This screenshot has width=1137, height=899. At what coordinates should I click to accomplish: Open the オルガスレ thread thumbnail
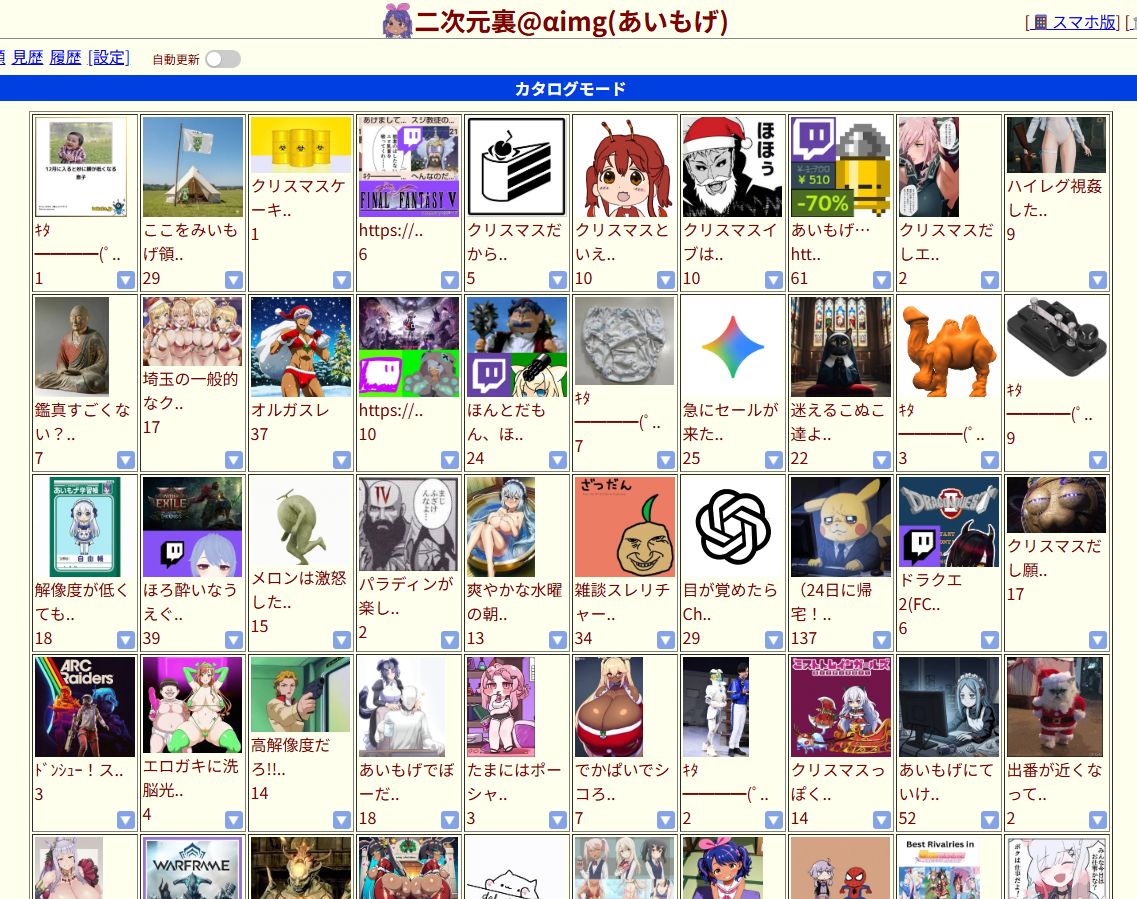[301, 347]
